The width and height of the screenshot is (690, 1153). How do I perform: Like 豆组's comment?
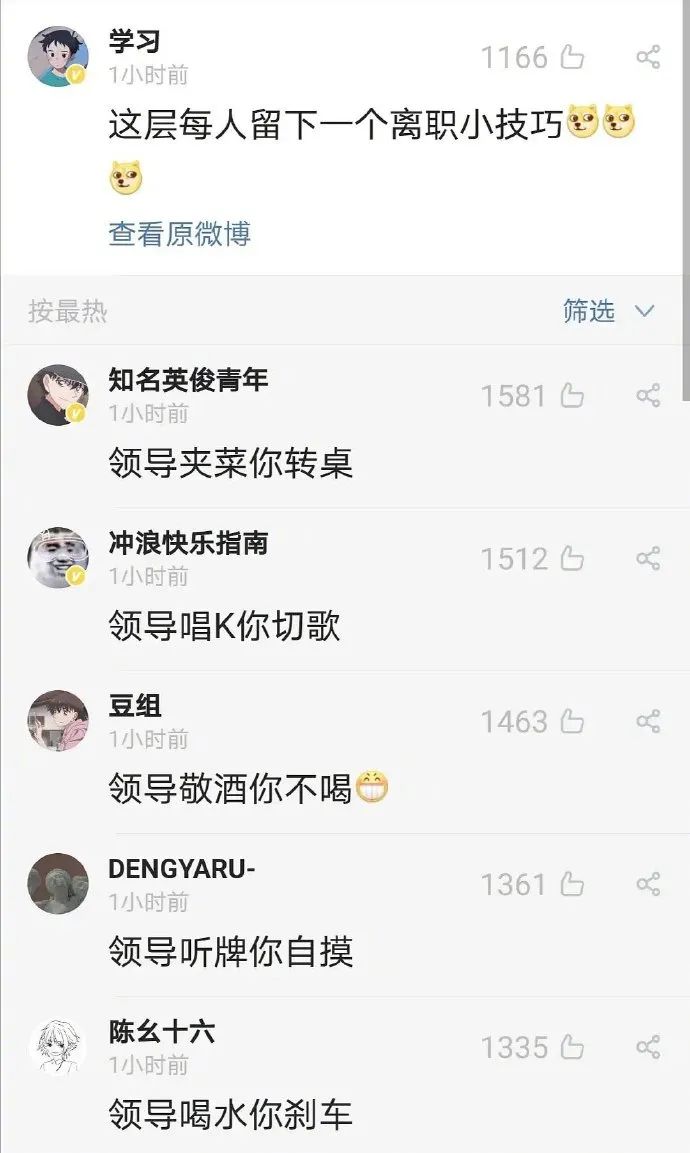pos(573,722)
